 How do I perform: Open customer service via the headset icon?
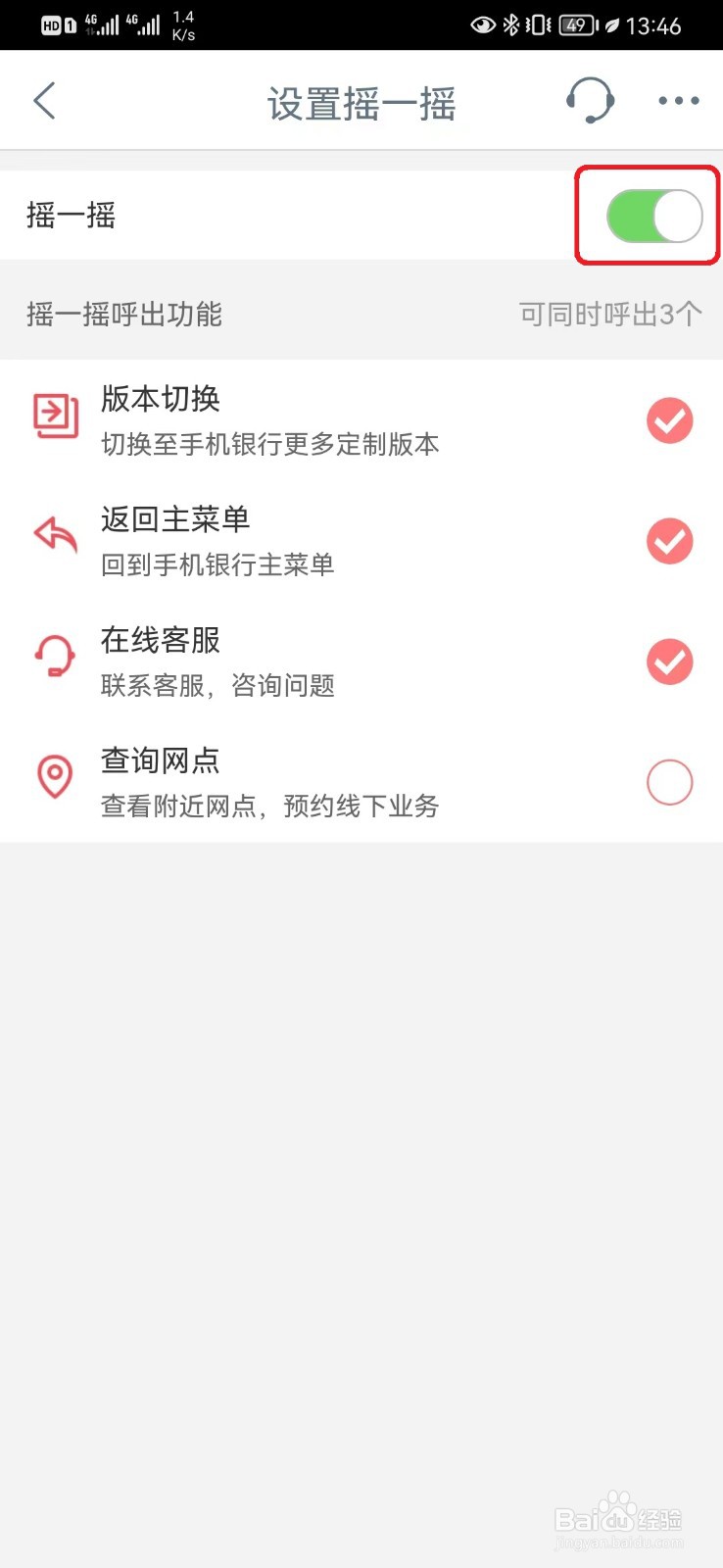point(590,100)
